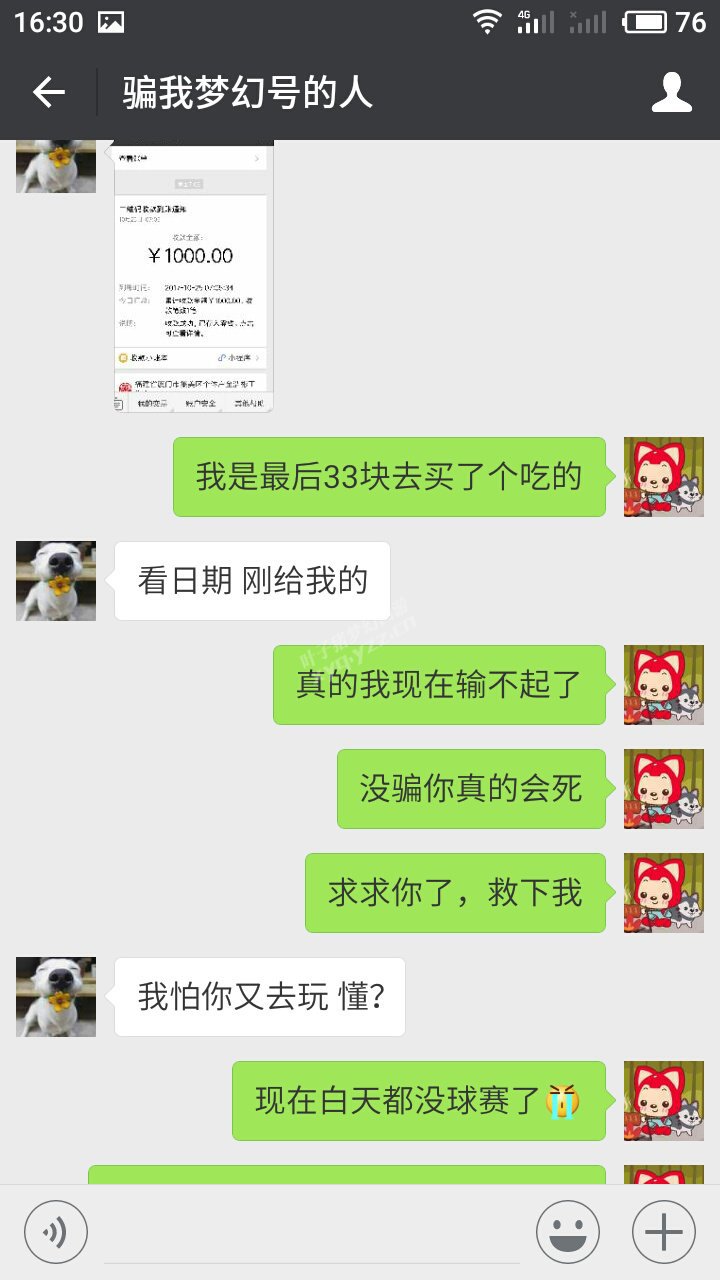720x1280 pixels.
Task: Switch to voice message input
Action: (x=56, y=1231)
